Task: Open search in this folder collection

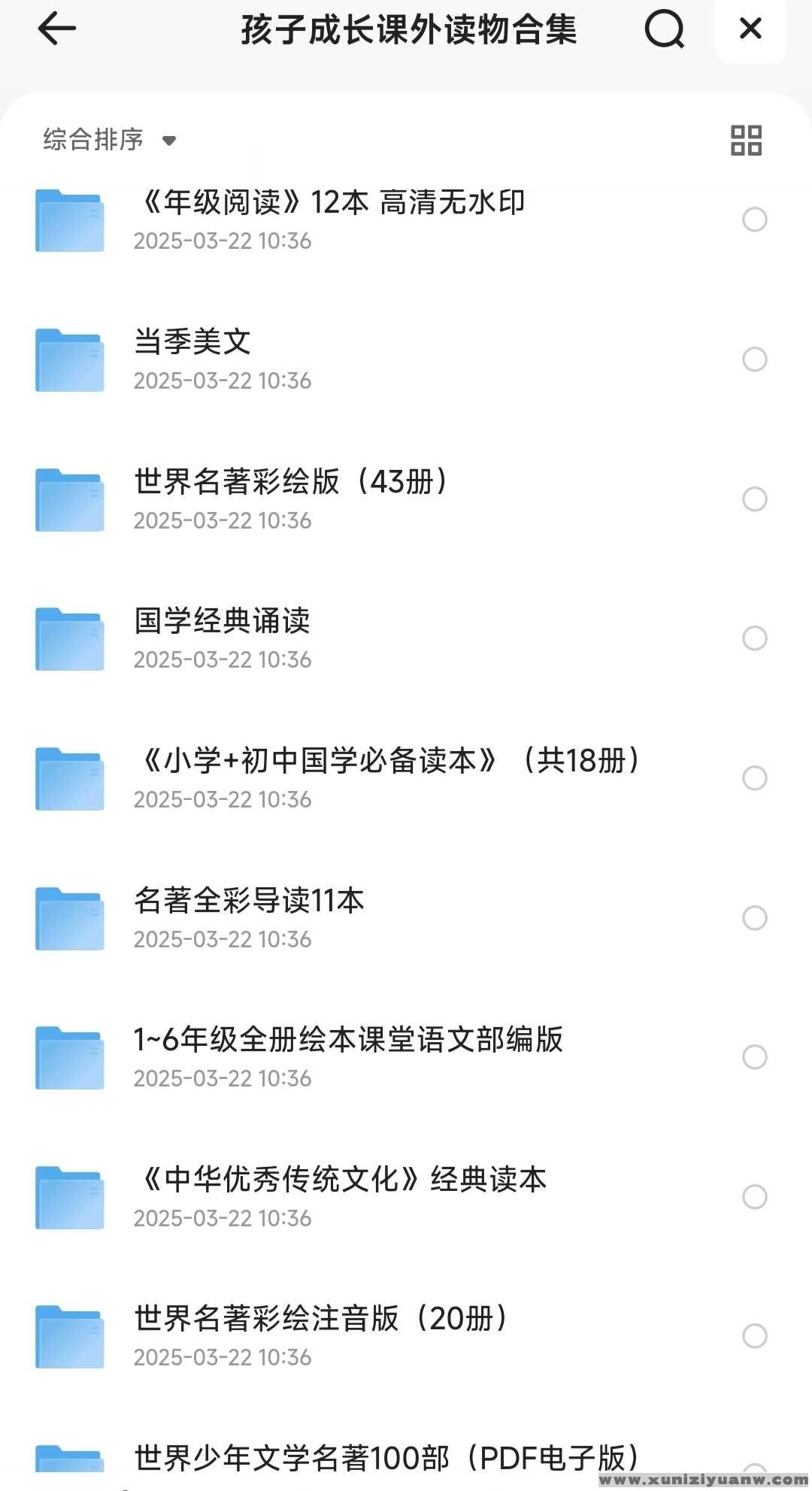Action: click(x=665, y=30)
